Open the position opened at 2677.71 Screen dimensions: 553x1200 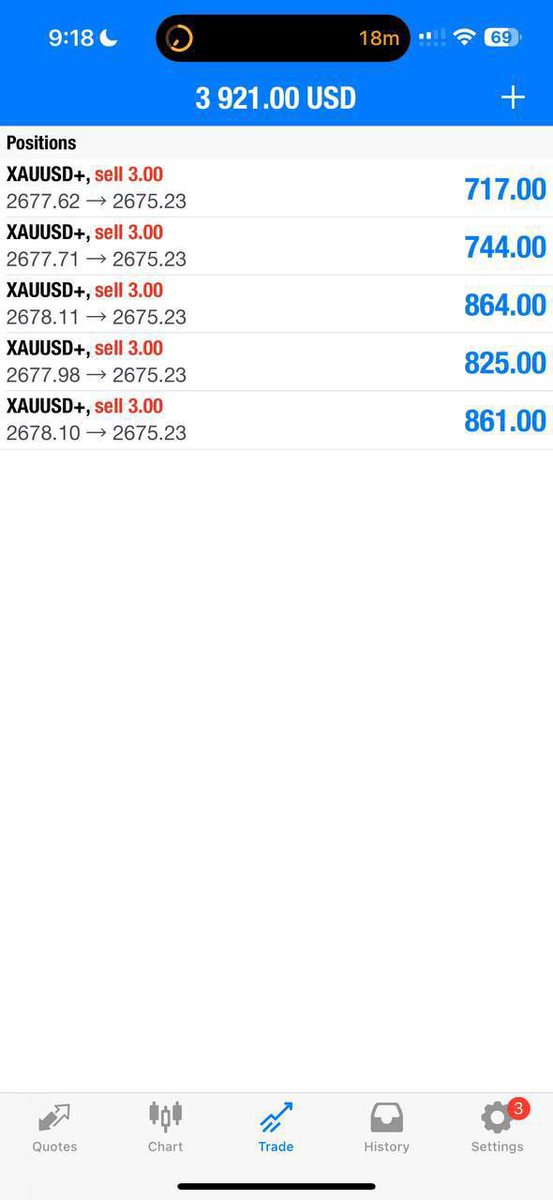pos(276,246)
